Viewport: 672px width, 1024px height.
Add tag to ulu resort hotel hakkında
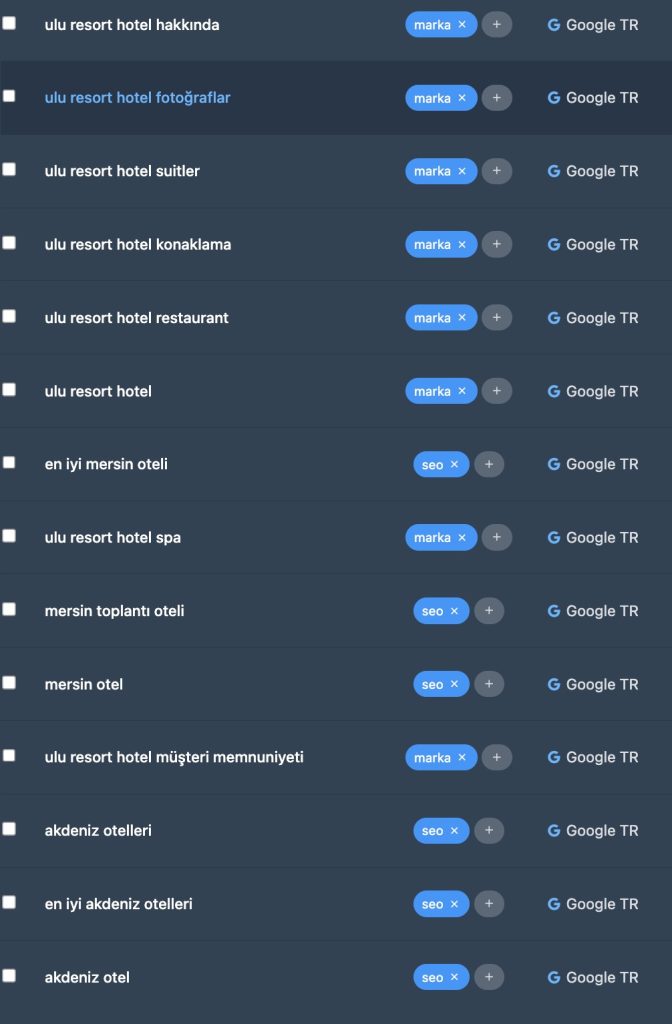(496, 25)
